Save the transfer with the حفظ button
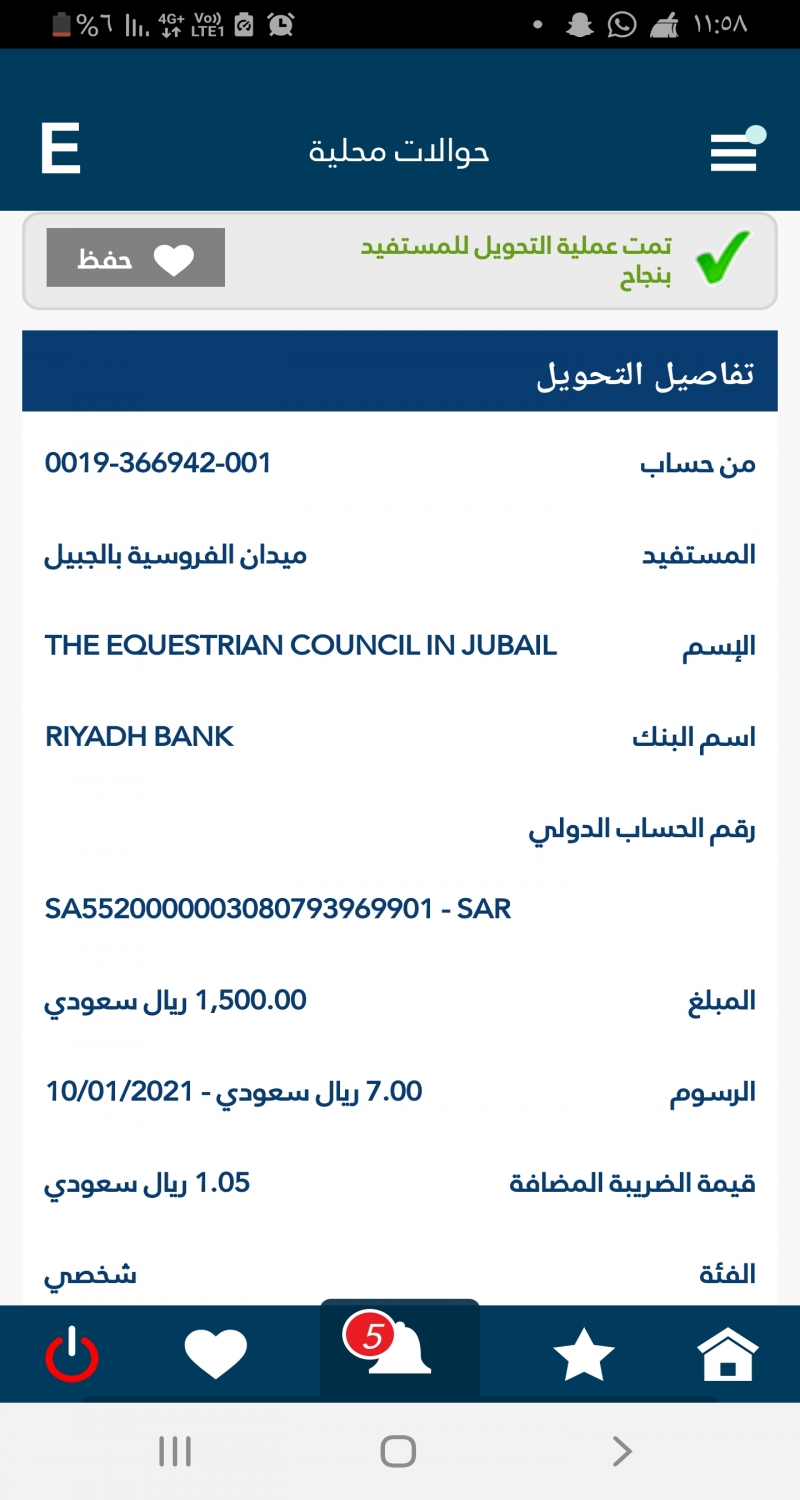 [136, 259]
